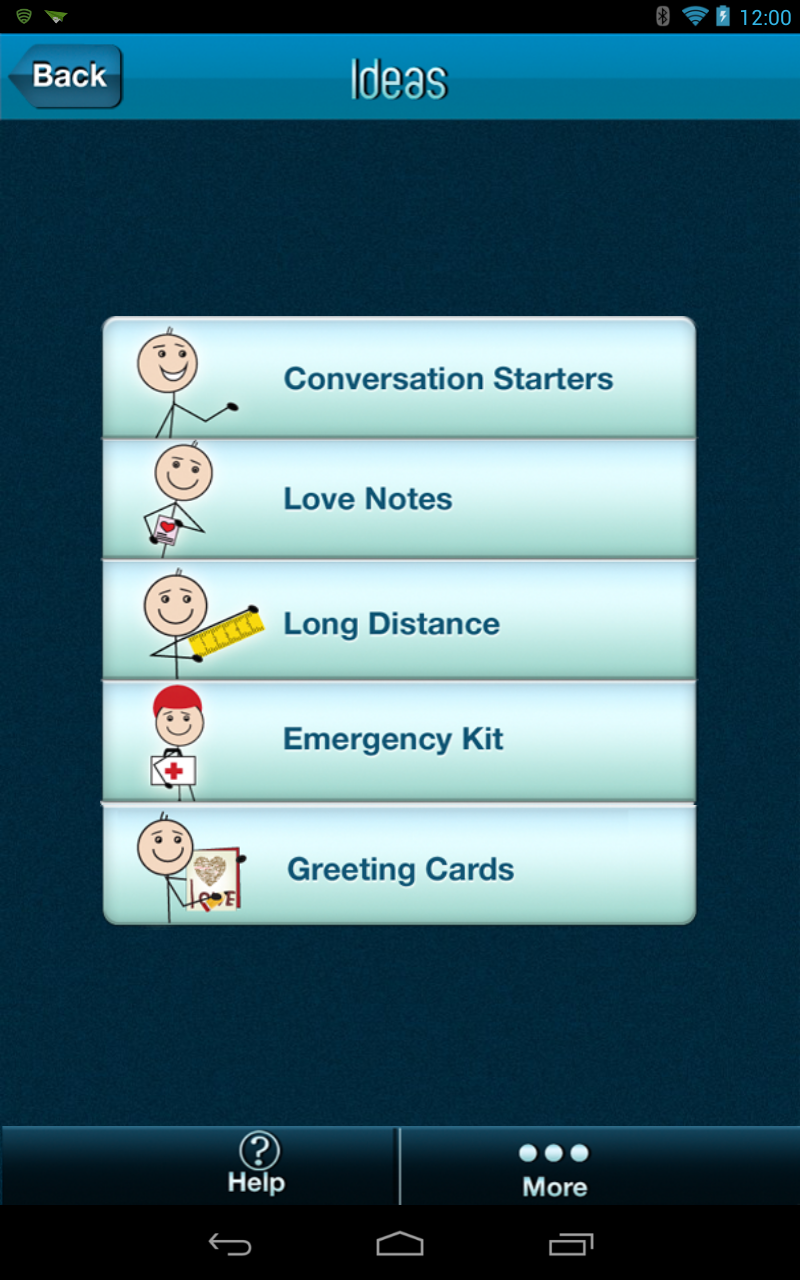The height and width of the screenshot is (1280, 800).
Task: Tap the system home button
Action: (400, 1244)
